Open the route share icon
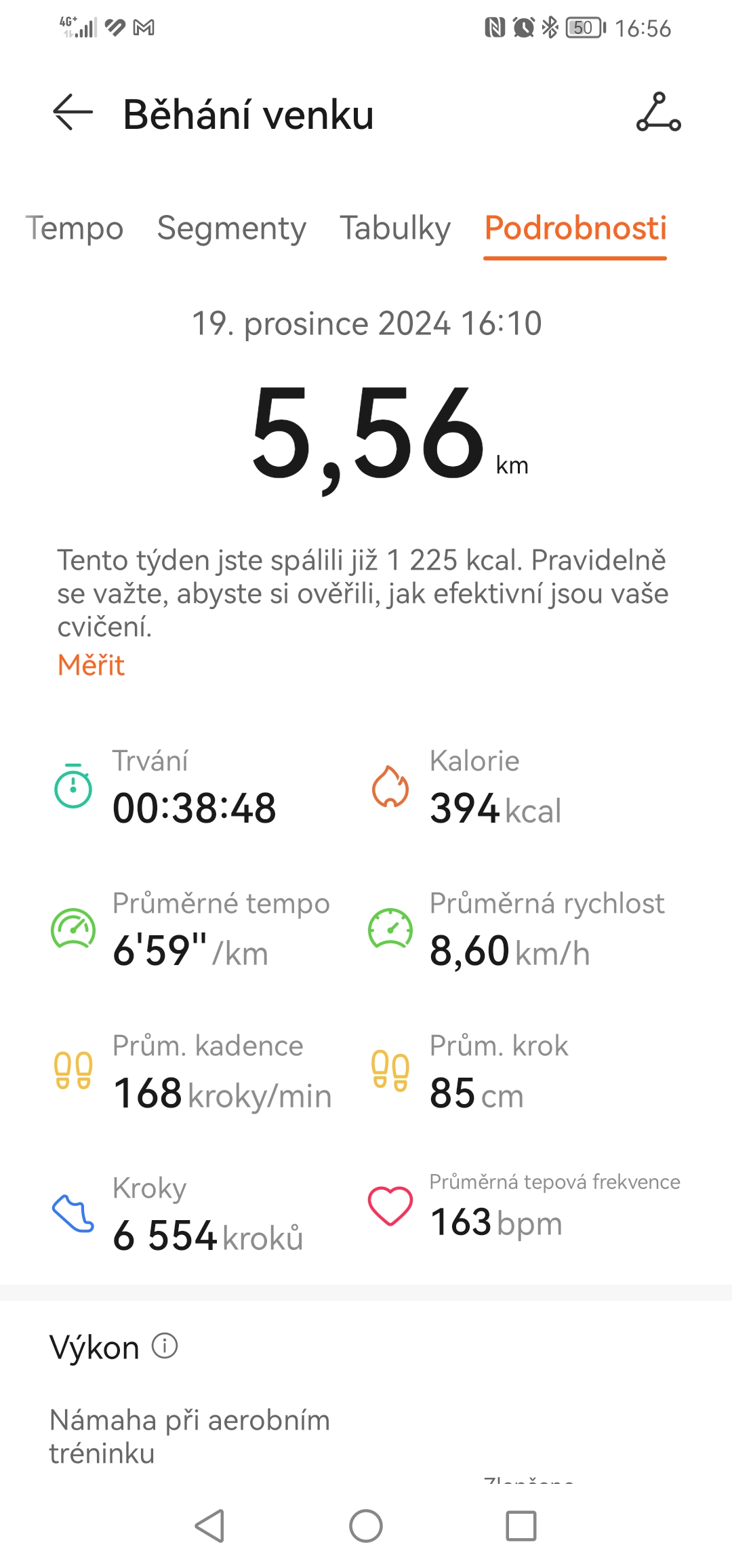Viewport: 732px width, 1568px height. point(658,112)
